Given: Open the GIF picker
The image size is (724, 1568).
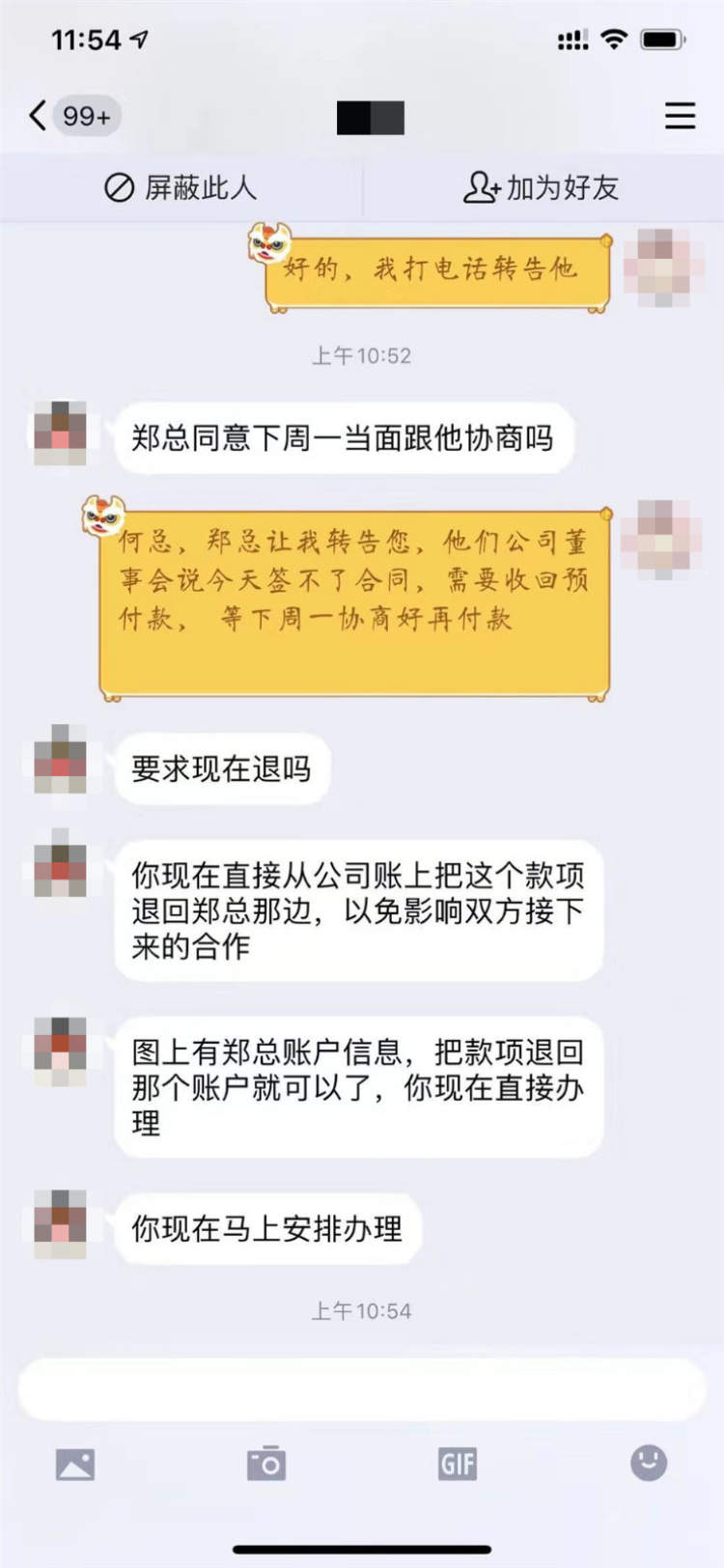Looking at the screenshot, I should coord(457,1464).
